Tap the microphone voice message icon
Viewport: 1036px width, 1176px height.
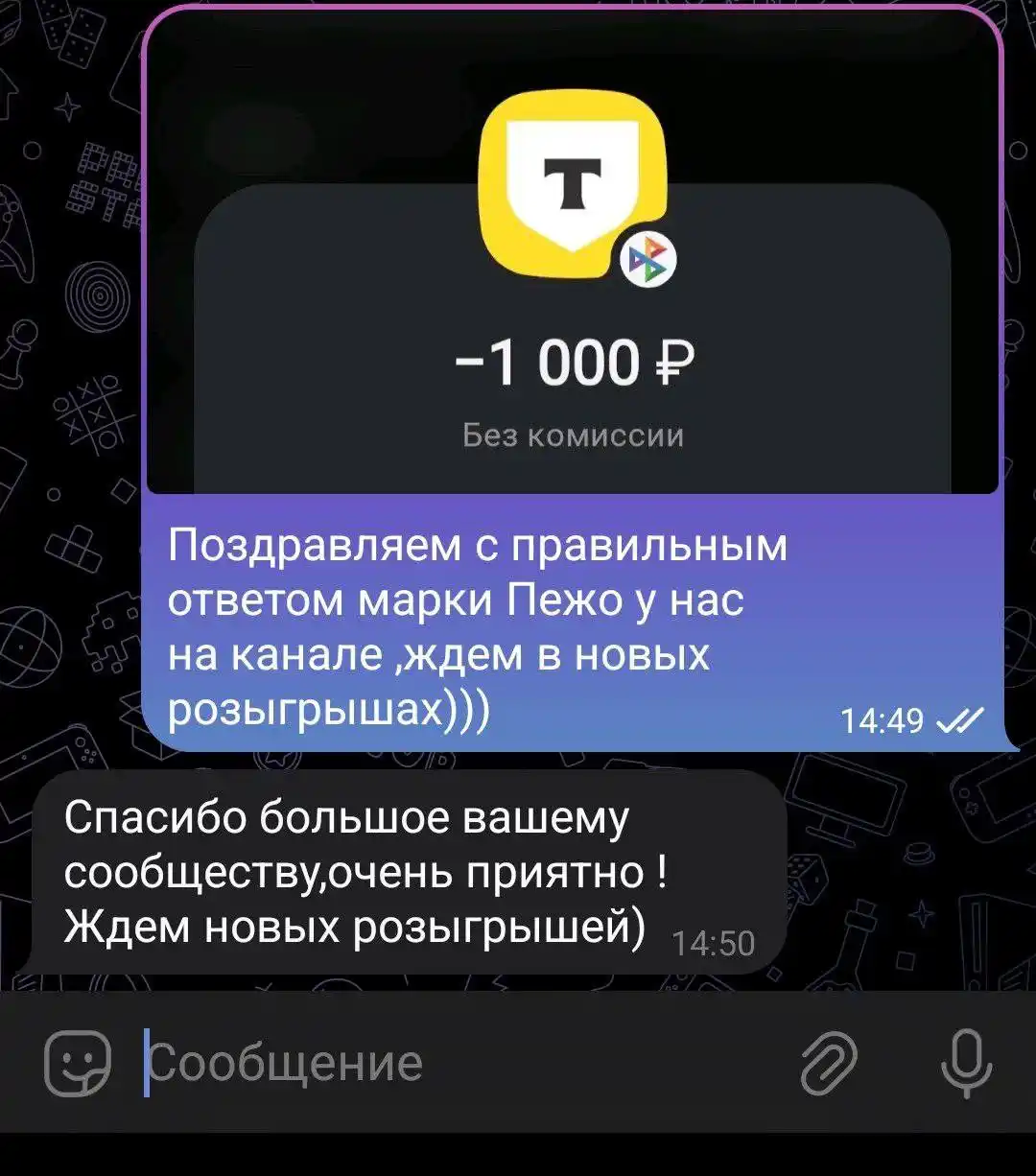[x=966, y=1063]
